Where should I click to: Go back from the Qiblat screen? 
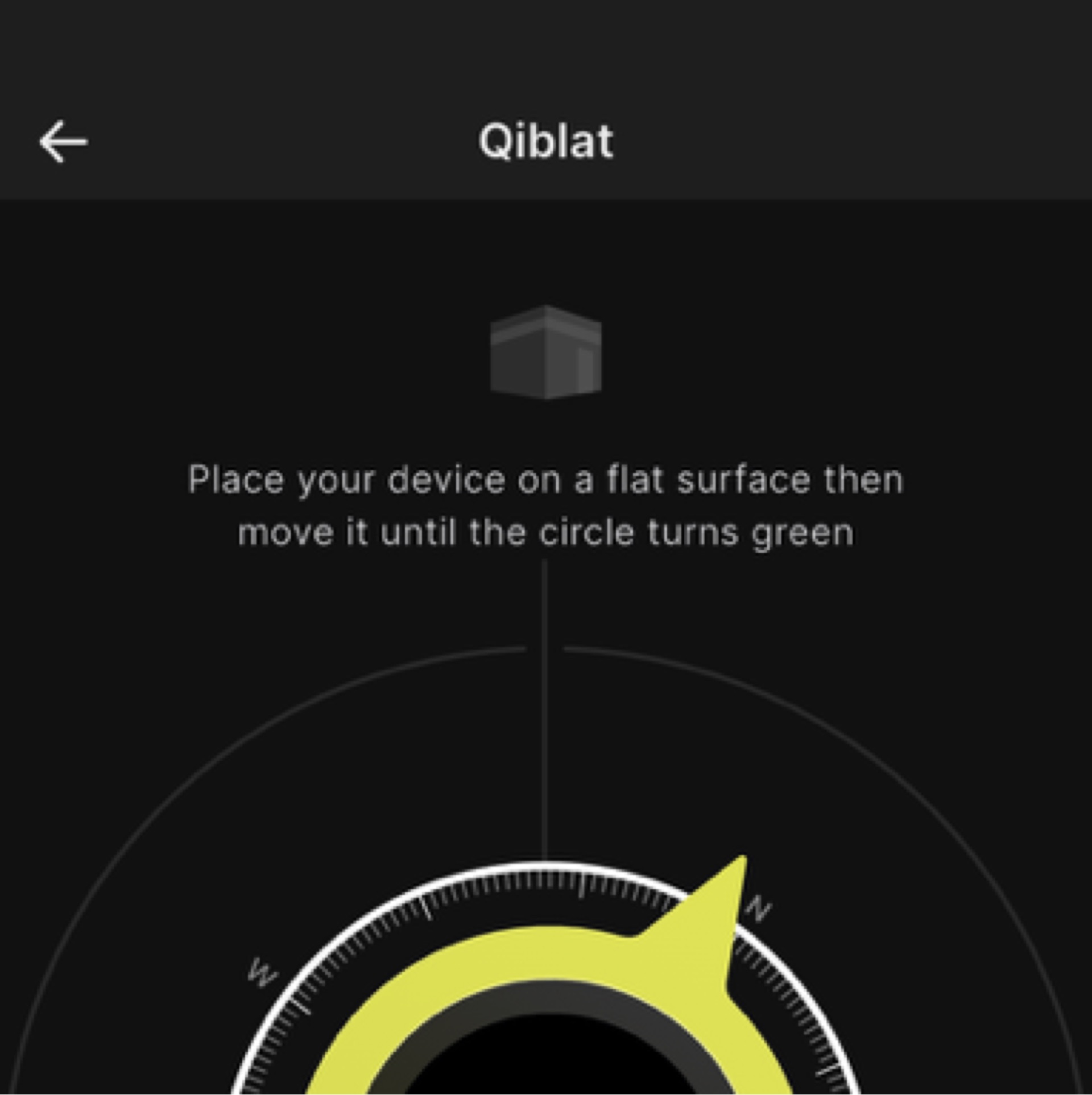[63, 142]
